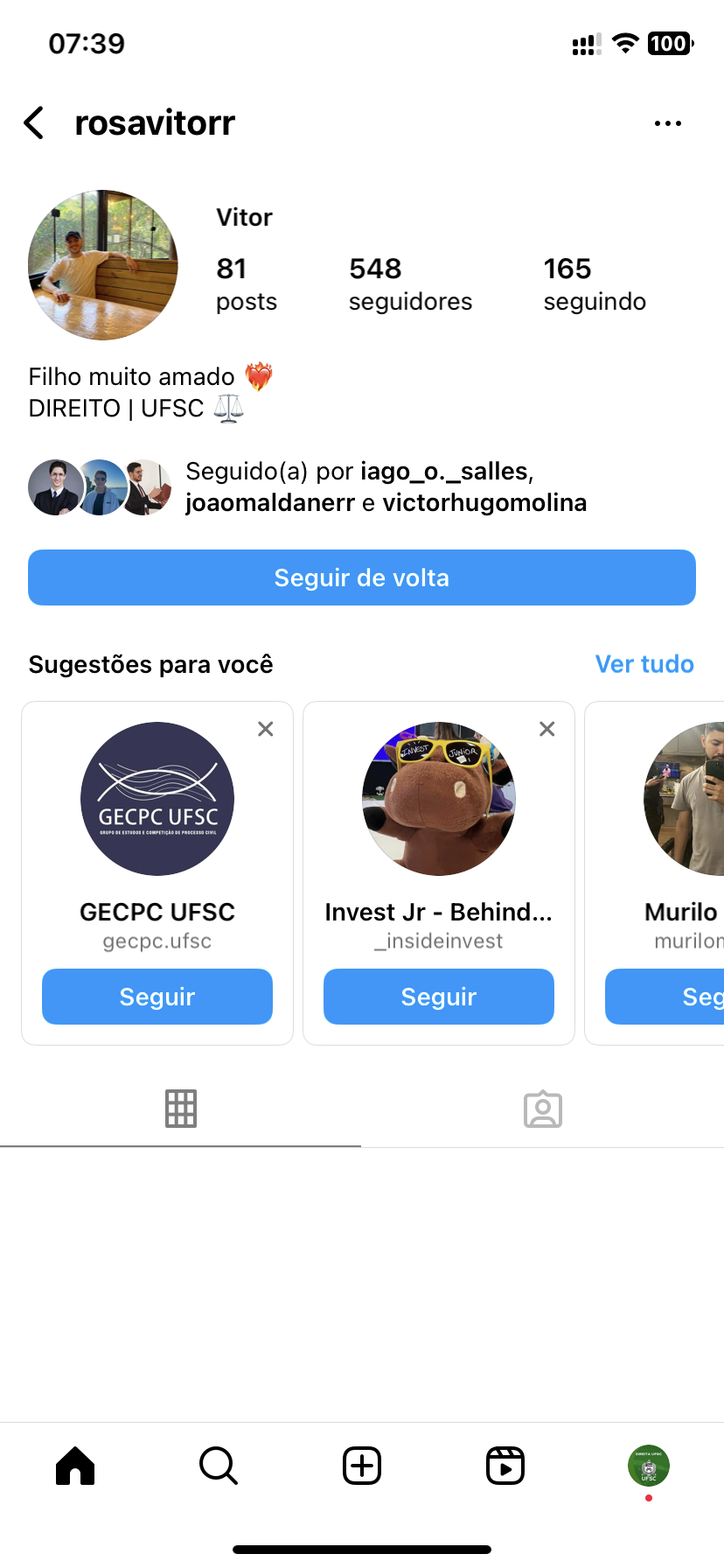724x1568 pixels.
Task: Open the three-dot options menu
Action: 667,123
